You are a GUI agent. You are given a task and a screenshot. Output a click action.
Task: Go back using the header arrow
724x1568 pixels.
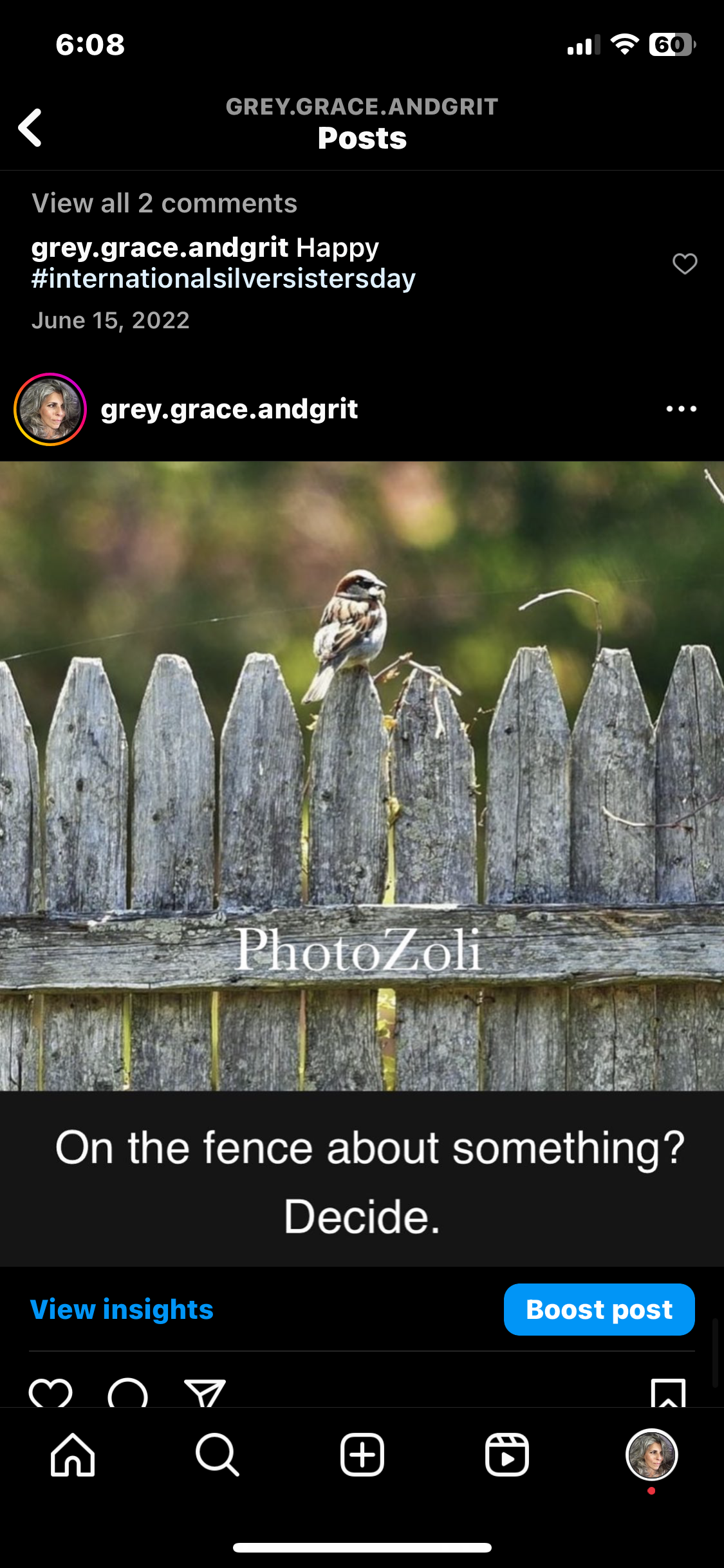click(30, 127)
